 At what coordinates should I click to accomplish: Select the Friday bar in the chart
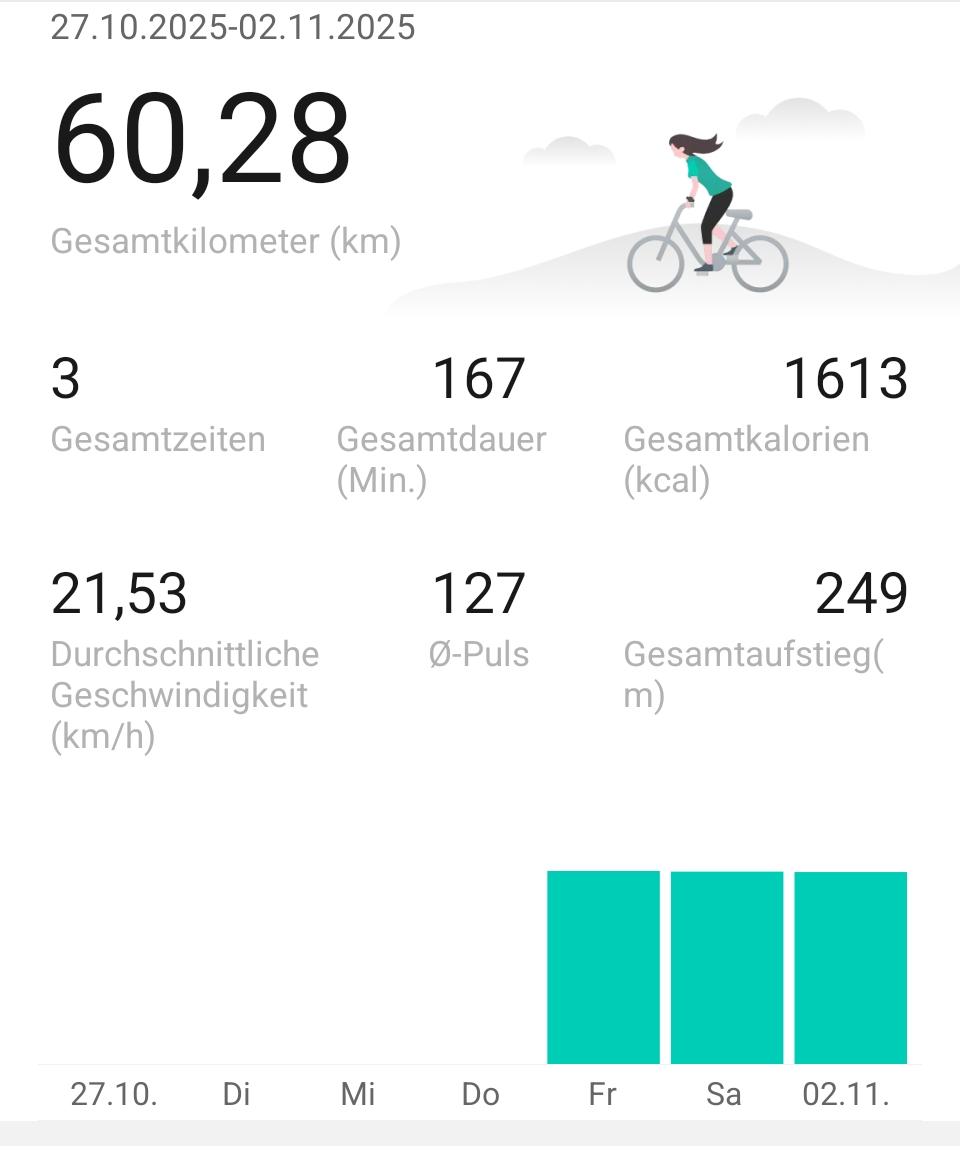tap(603, 967)
